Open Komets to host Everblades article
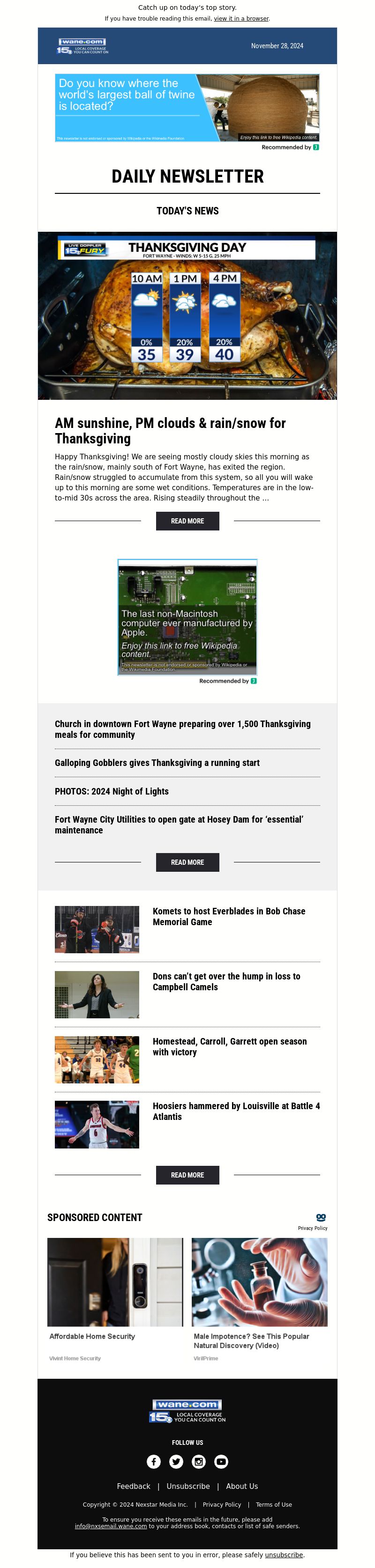This screenshot has width=375, height=1568. click(229, 917)
